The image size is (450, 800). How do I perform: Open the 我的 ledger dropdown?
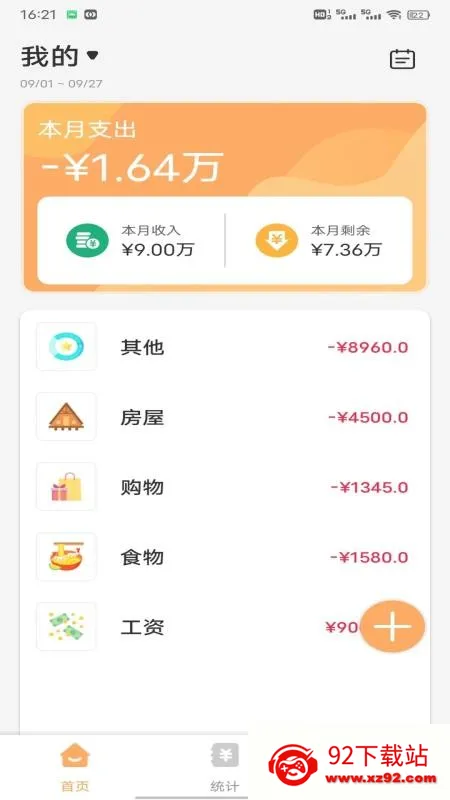pos(60,56)
